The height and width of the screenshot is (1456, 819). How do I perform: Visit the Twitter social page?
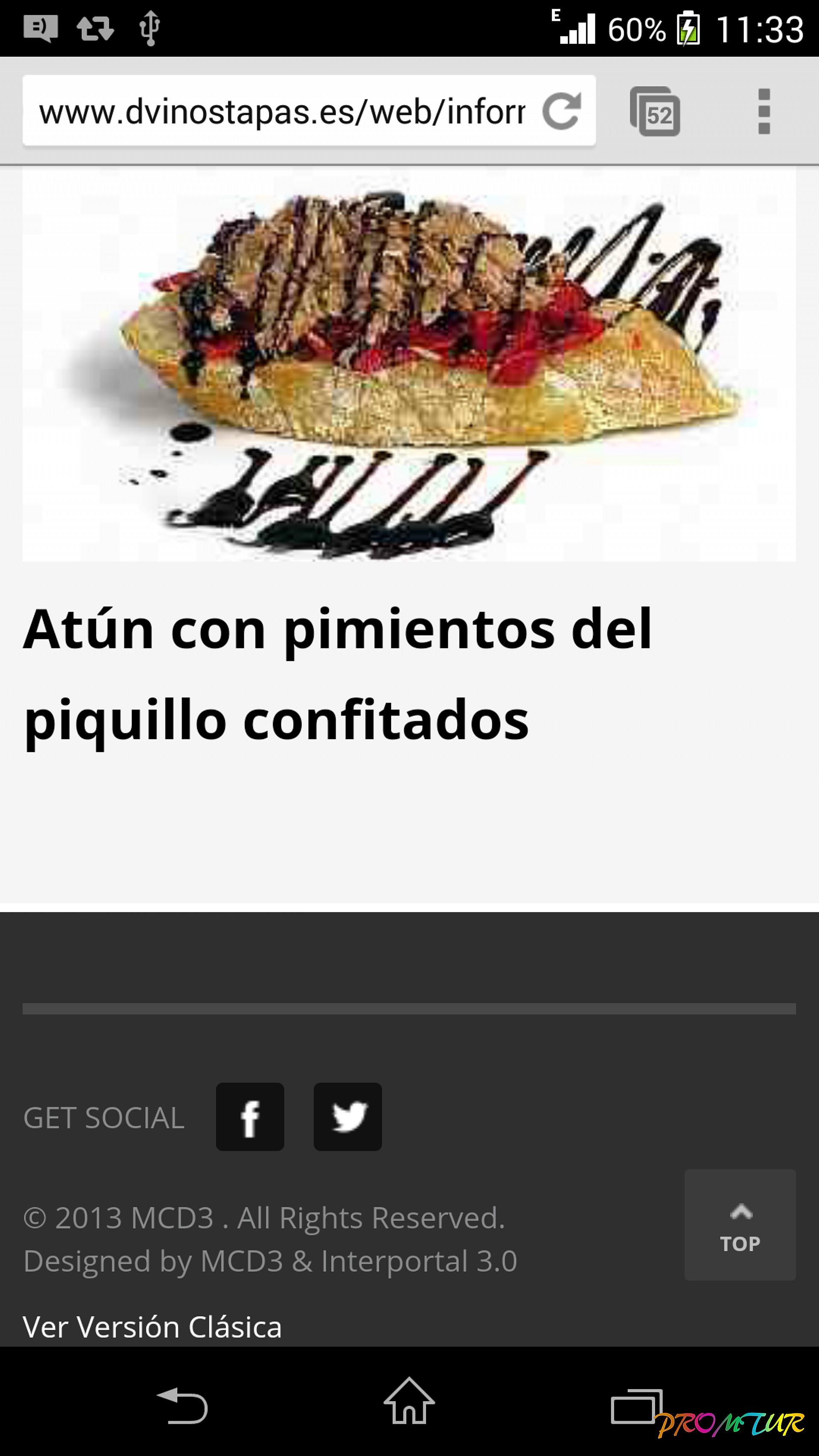348,1117
